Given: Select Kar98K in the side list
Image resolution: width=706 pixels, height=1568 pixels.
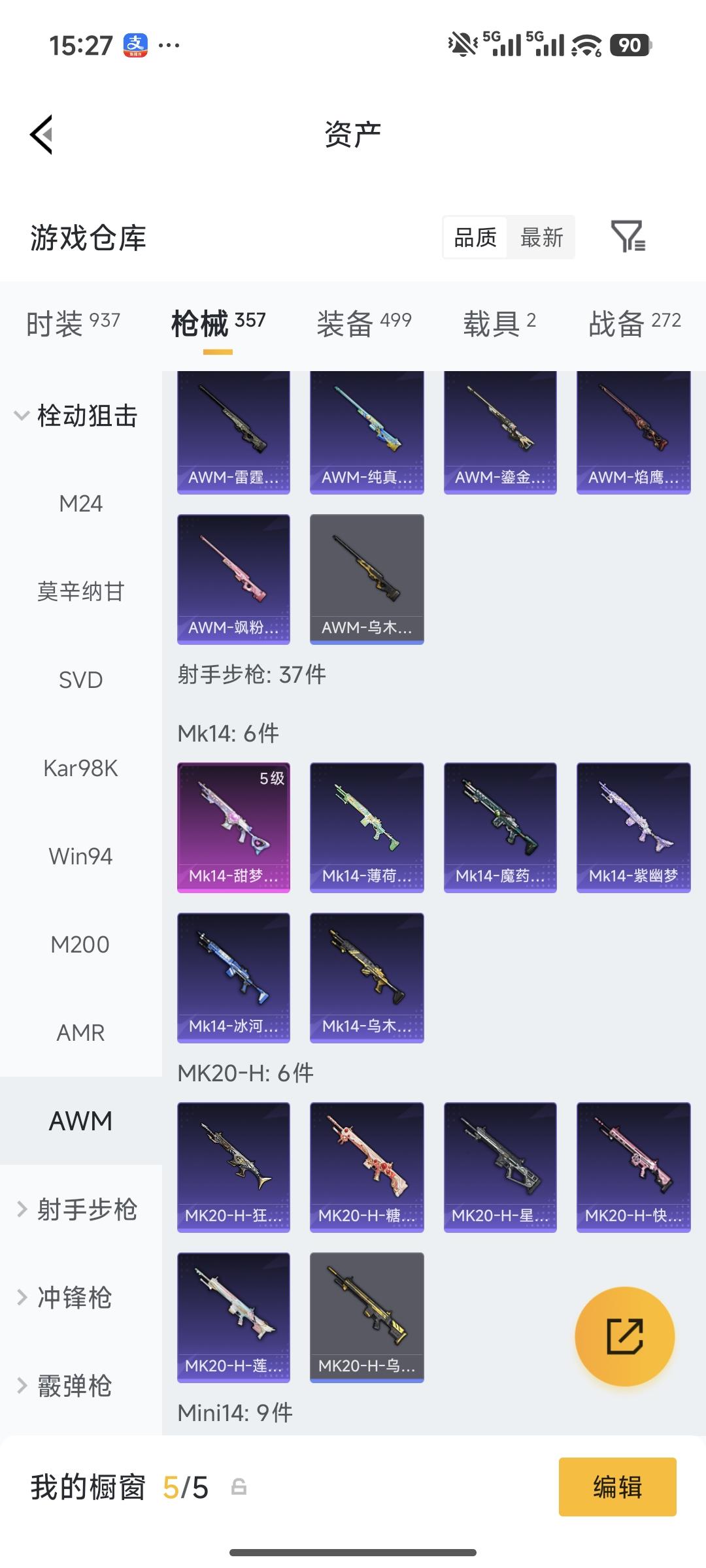Looking at the screenshot, I should (x=80, y=768).
